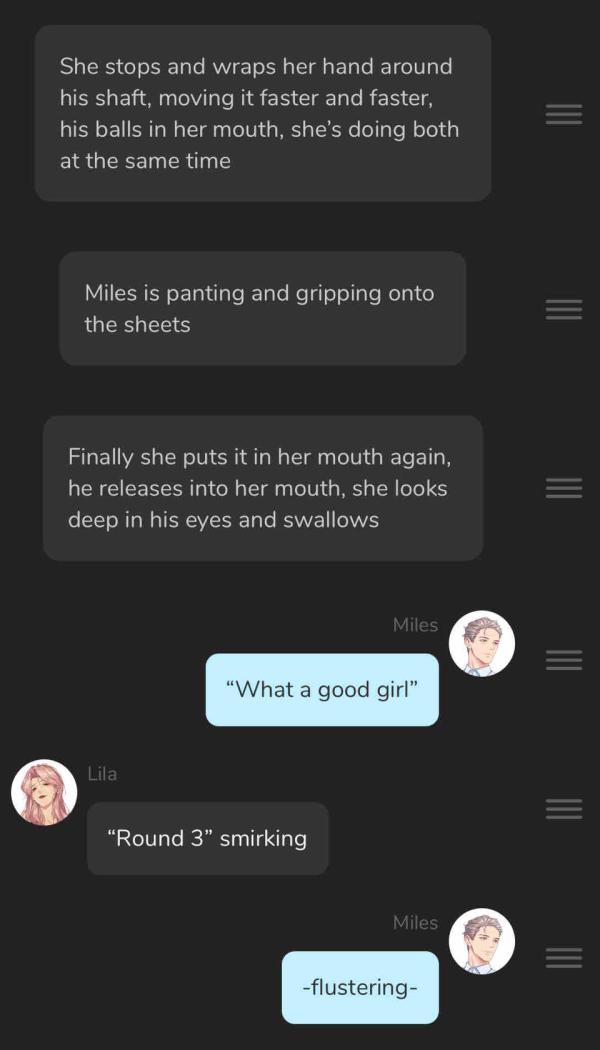Image resolution: width=600 pixels, height=1050 pixels.
Task: Tap the handle icon beside "What a good girl"
Action: 563,660
